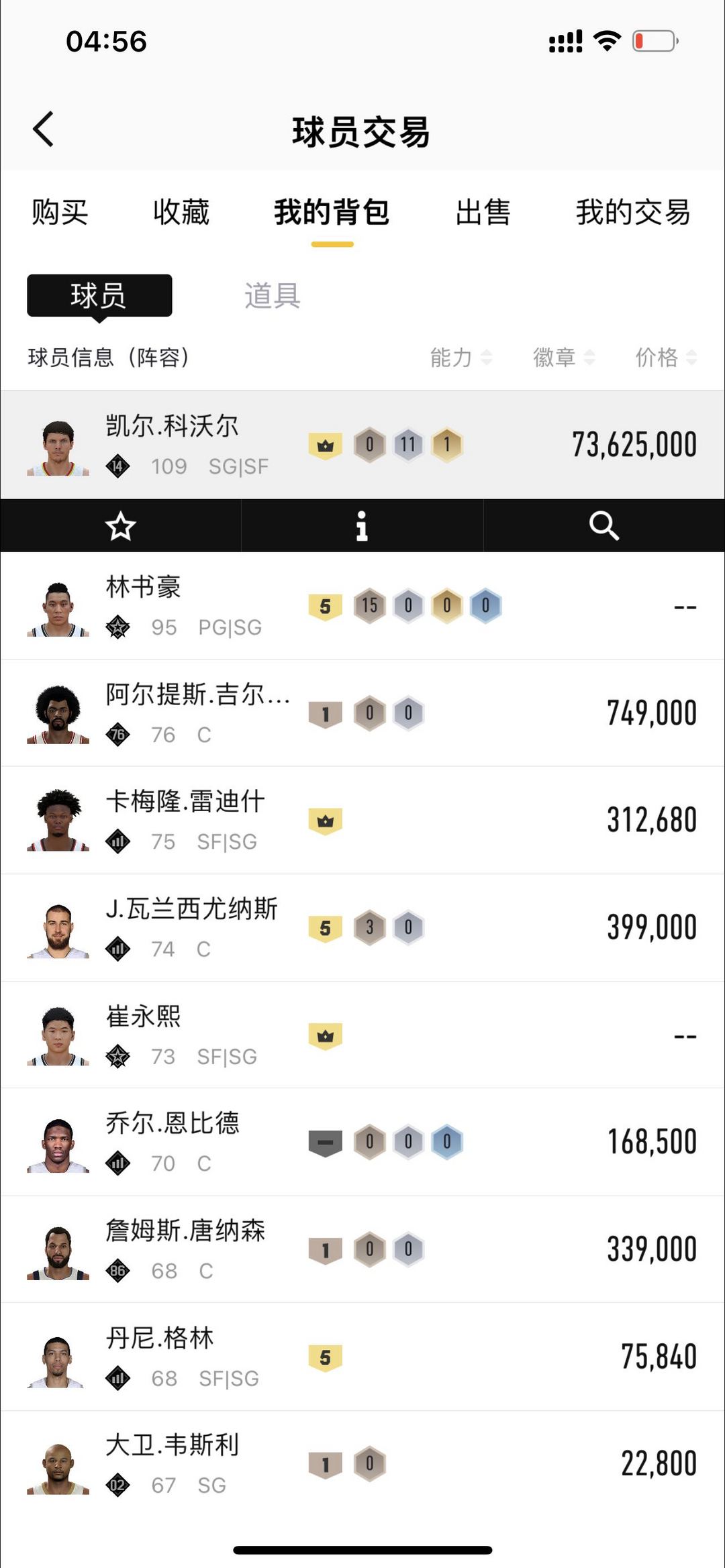Sort players by 徽章
This screenshot has height=1568, width=725.
click(x=563, y=358)
